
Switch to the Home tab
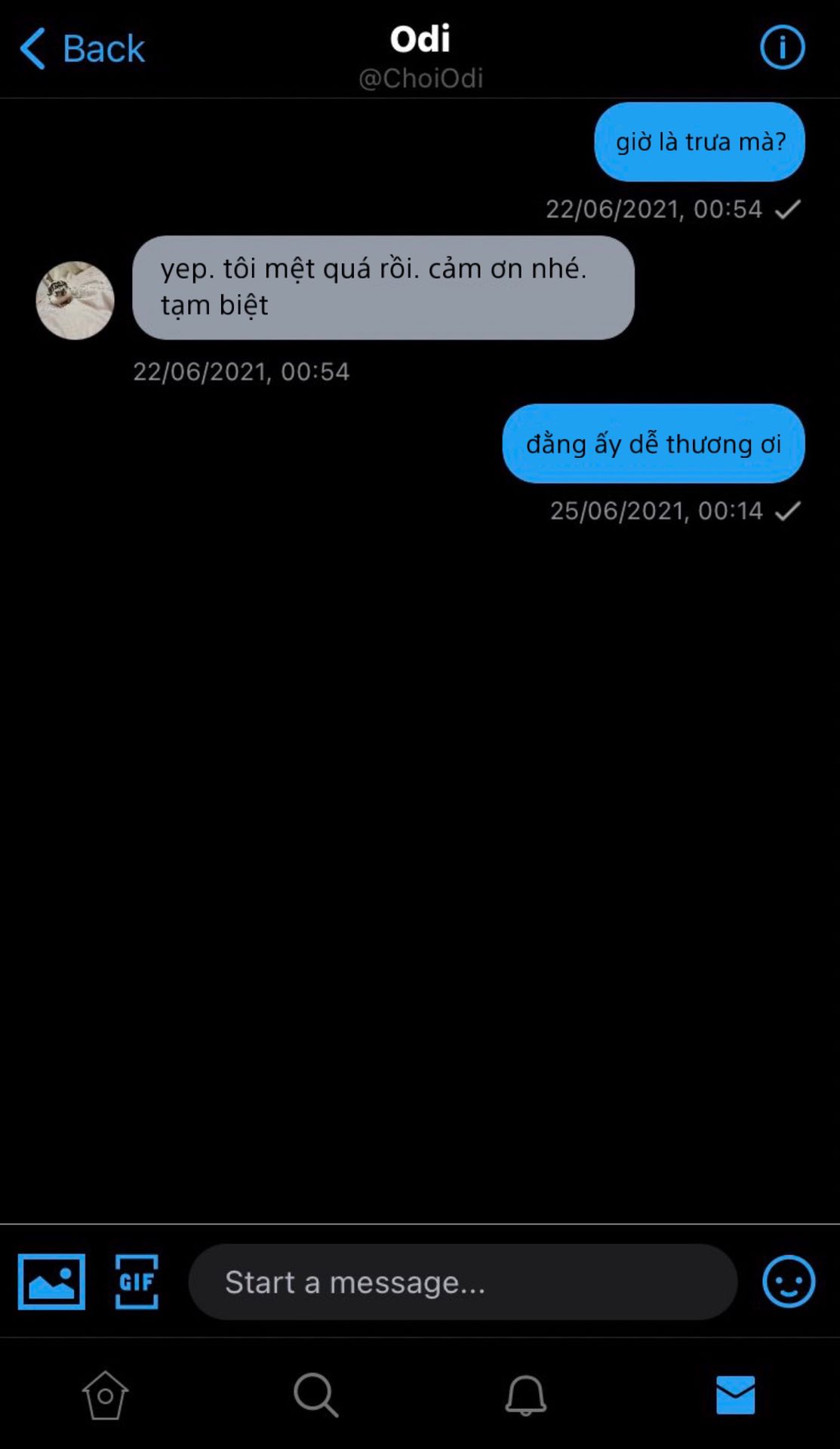tap(105, 1395)
